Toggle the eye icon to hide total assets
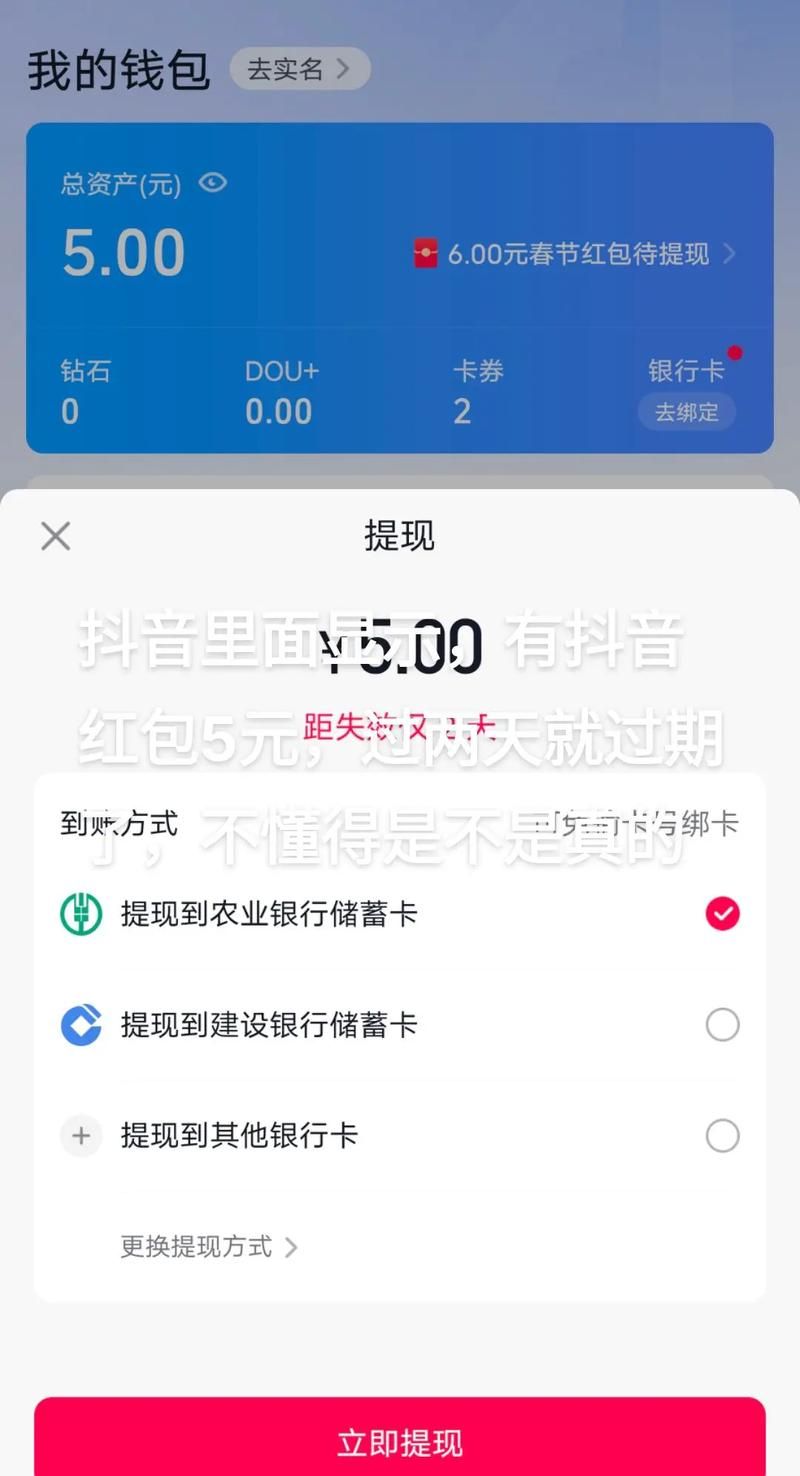The height and width of the screenshot is (1476, 800). pos(211,184)
